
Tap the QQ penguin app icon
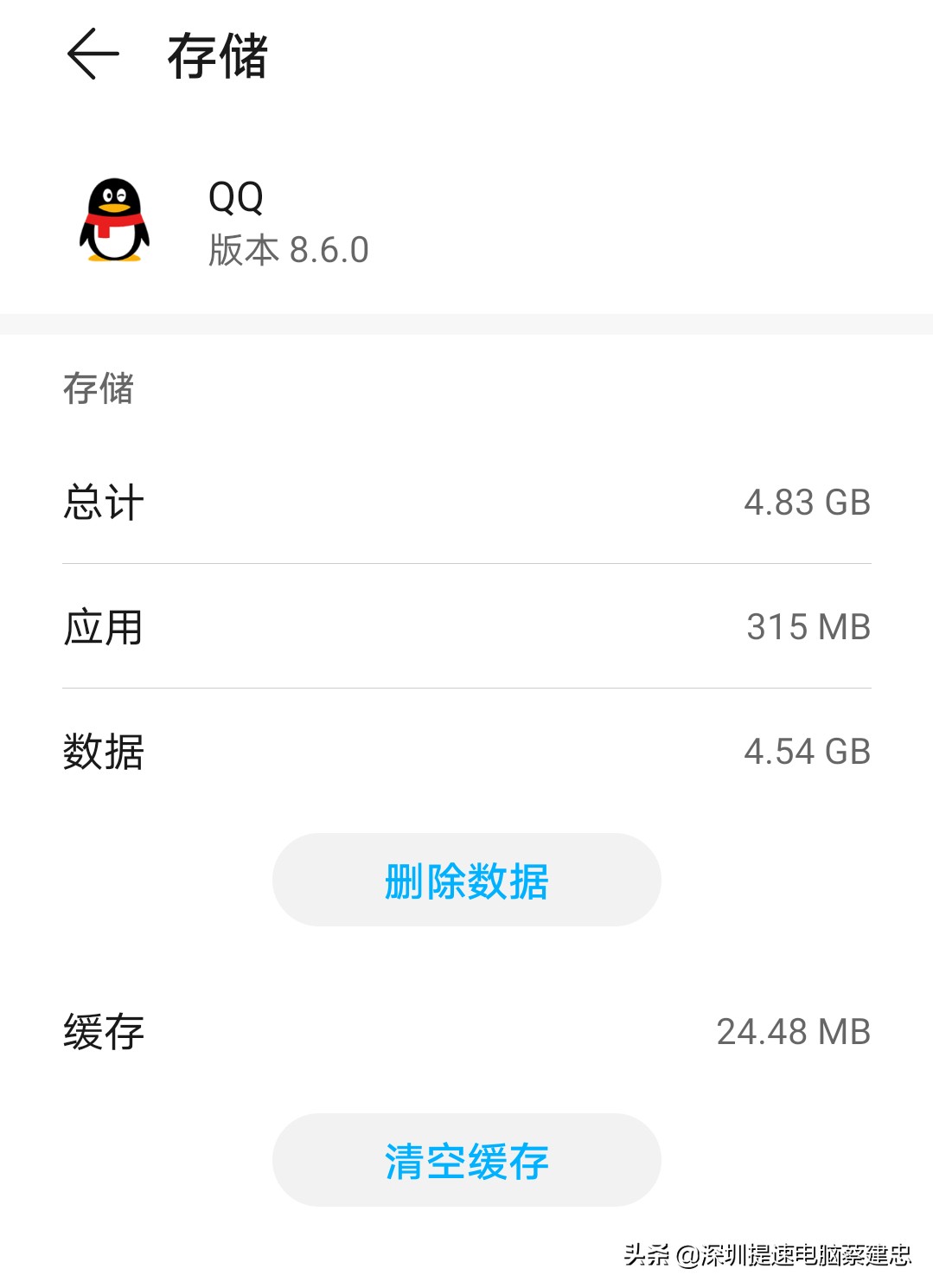[113, 221]
